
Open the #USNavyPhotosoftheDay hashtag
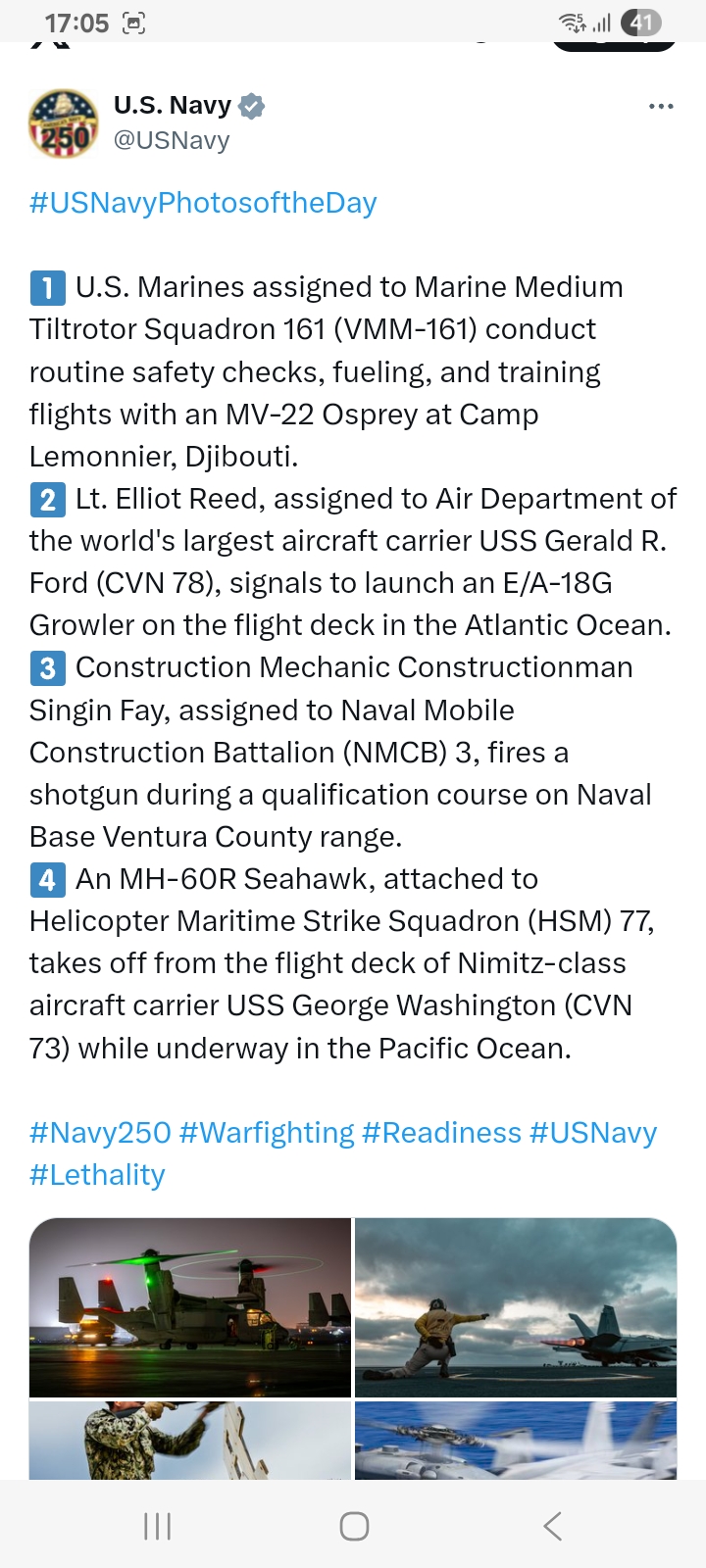203,203
